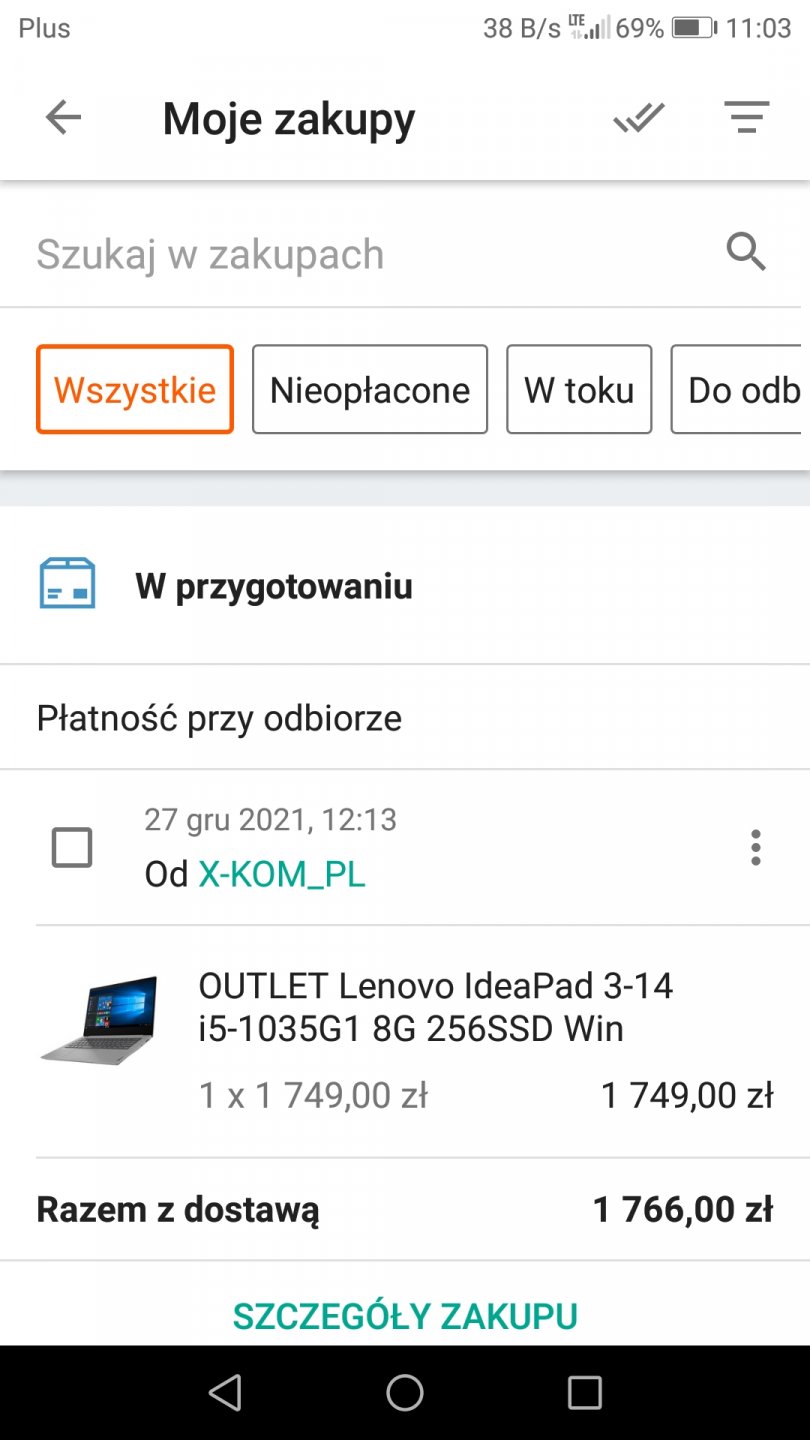This screenshot has height=1440, width=810.
Task: Switch to the Do odb filter chip
Action: coord(740,390)
